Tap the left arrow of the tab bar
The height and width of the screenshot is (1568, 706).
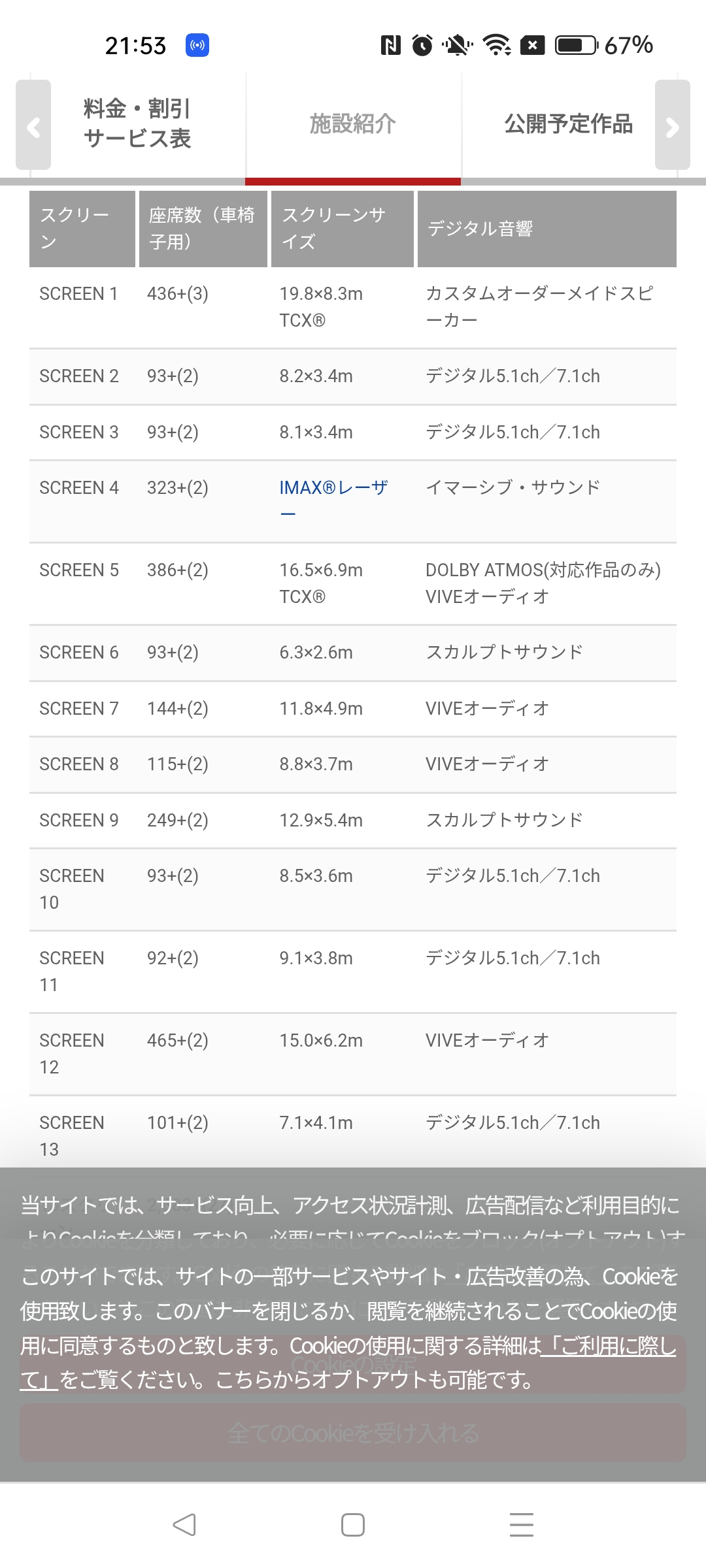coord(33,125)
